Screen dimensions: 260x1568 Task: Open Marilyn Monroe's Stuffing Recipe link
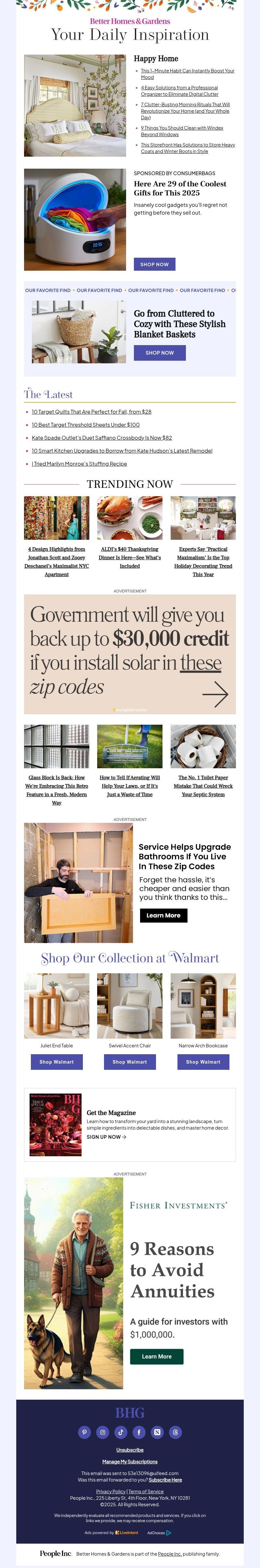(x=79, y=464)
